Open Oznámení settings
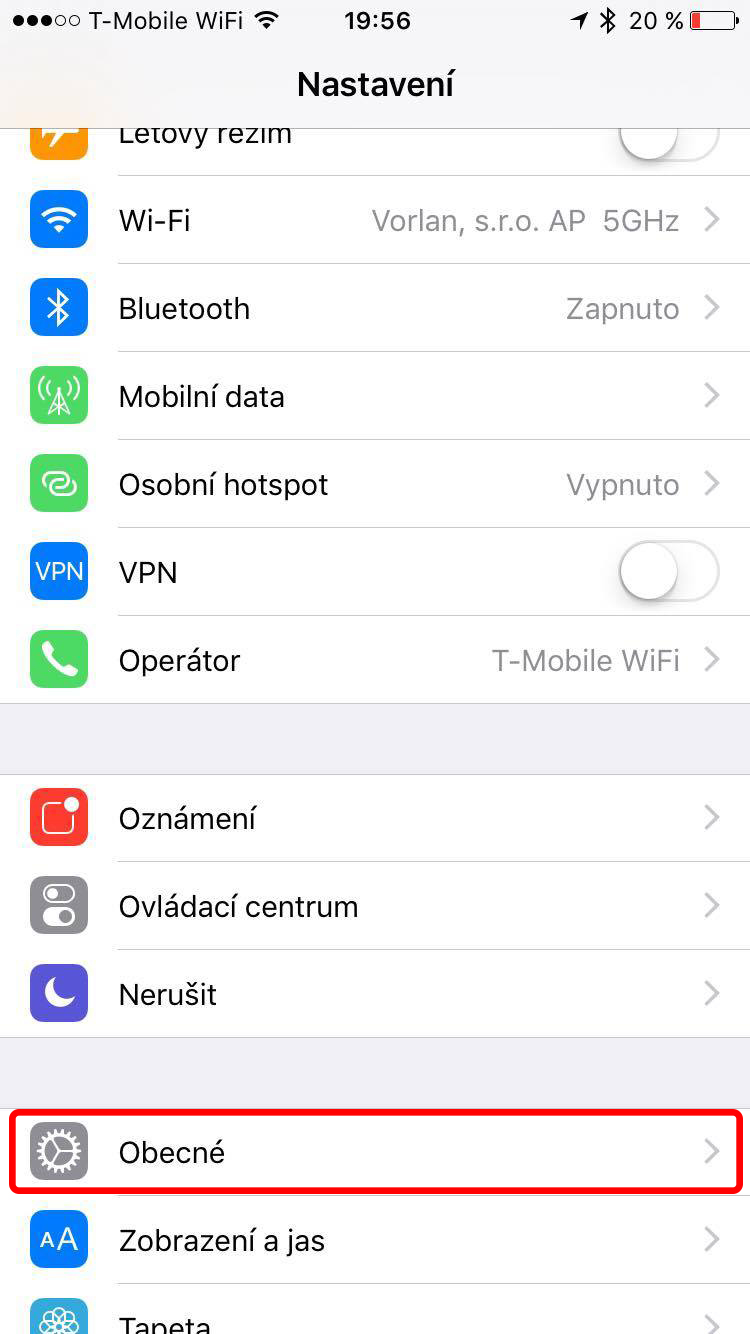750x1334 pixels. [375, 818]
